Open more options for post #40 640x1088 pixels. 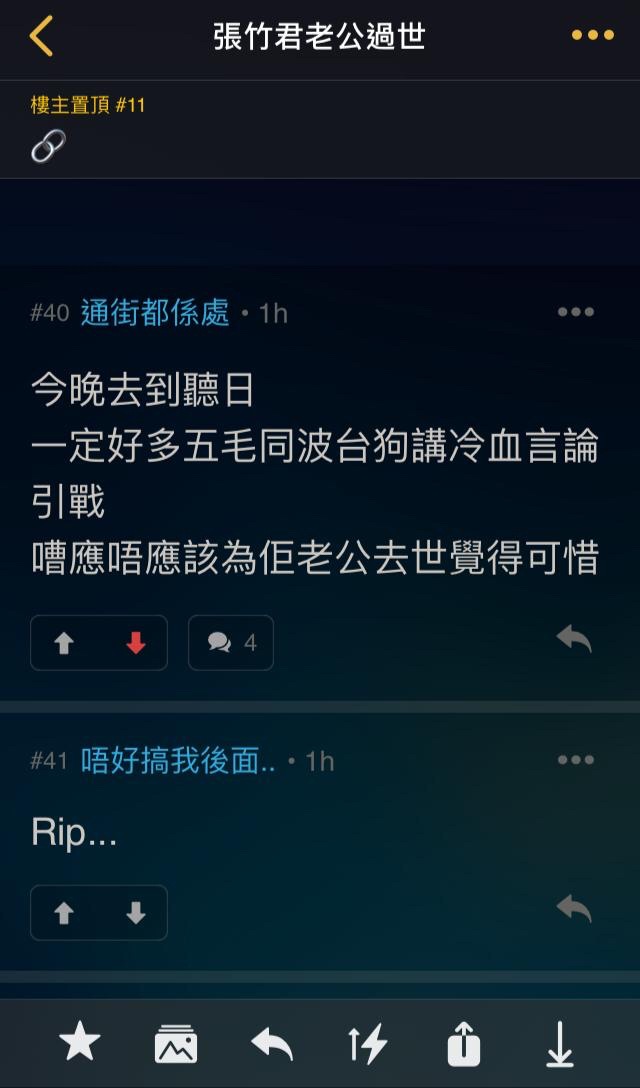[x=575, y=312]
